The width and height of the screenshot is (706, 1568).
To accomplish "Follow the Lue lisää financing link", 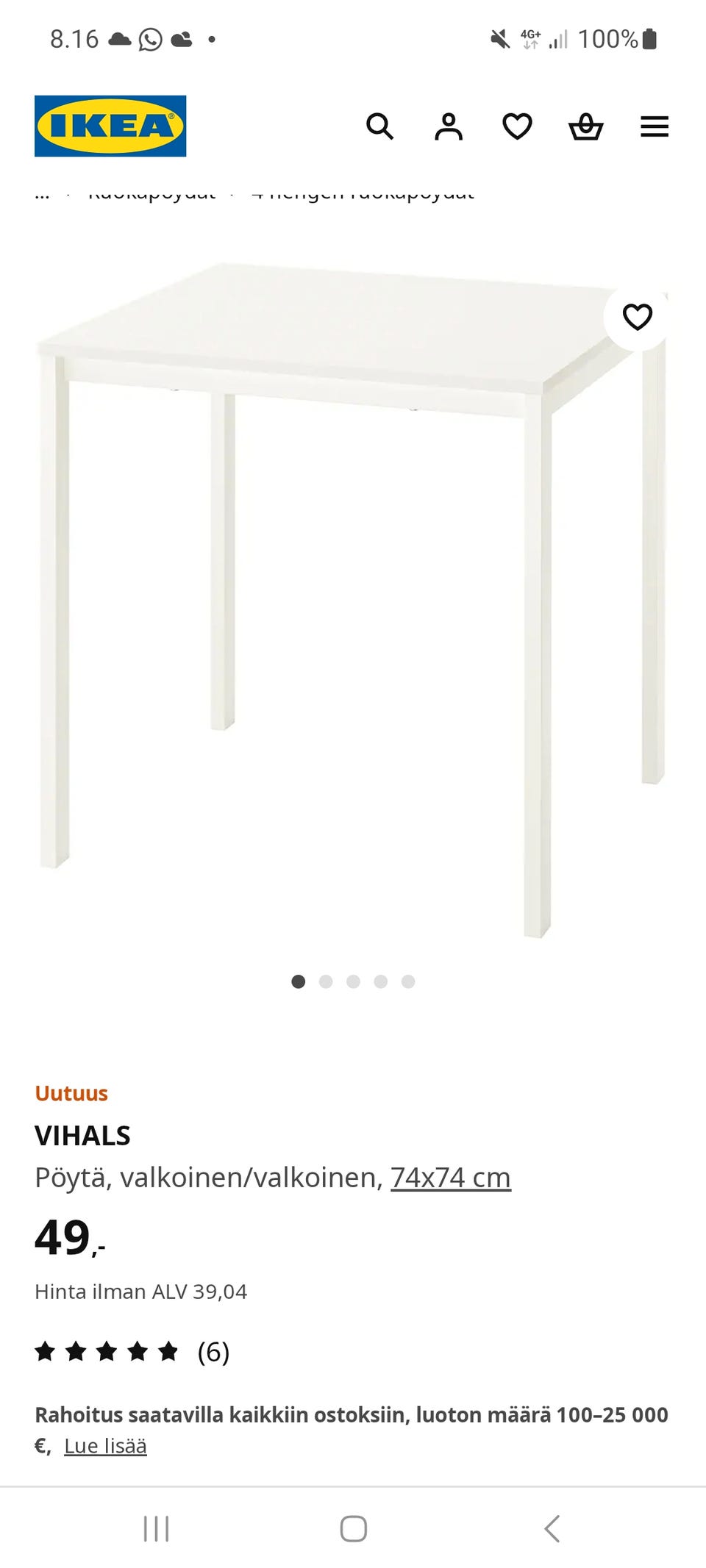I will (105, 1446).
